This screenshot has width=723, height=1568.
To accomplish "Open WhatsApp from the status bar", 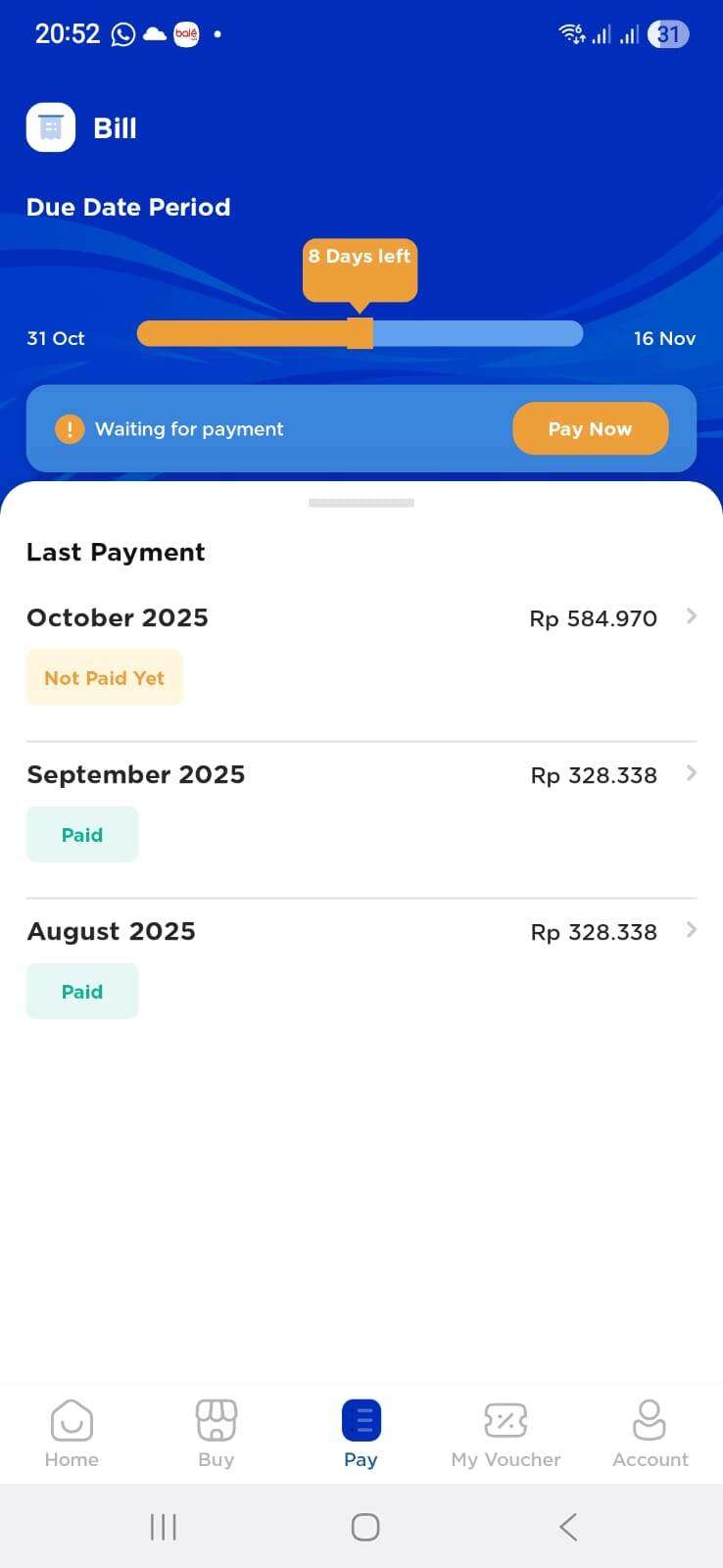I will click(x=123, y=33).
